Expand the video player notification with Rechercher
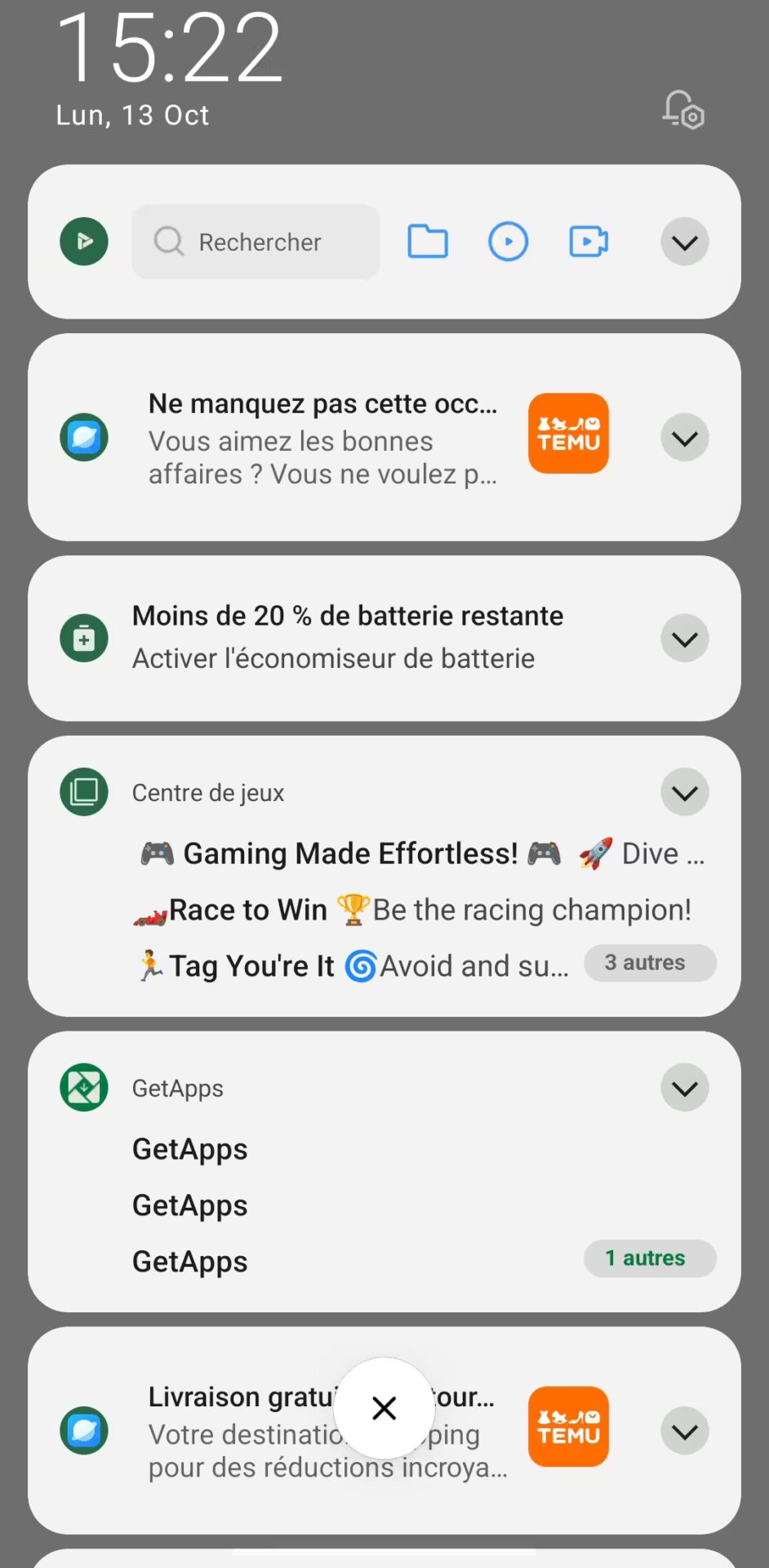Viewport: 769px width, 1568px height. point(684,242)
